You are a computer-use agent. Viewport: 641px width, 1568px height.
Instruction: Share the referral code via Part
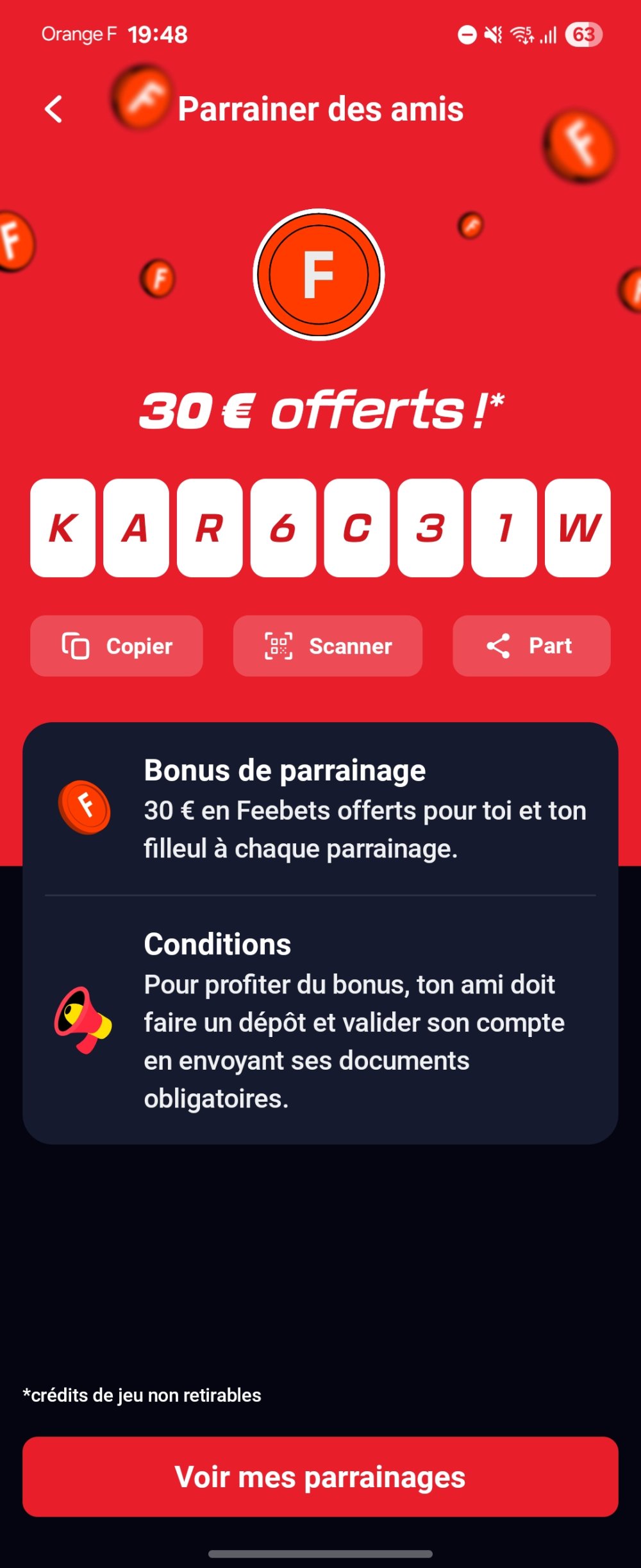point(531,646)
